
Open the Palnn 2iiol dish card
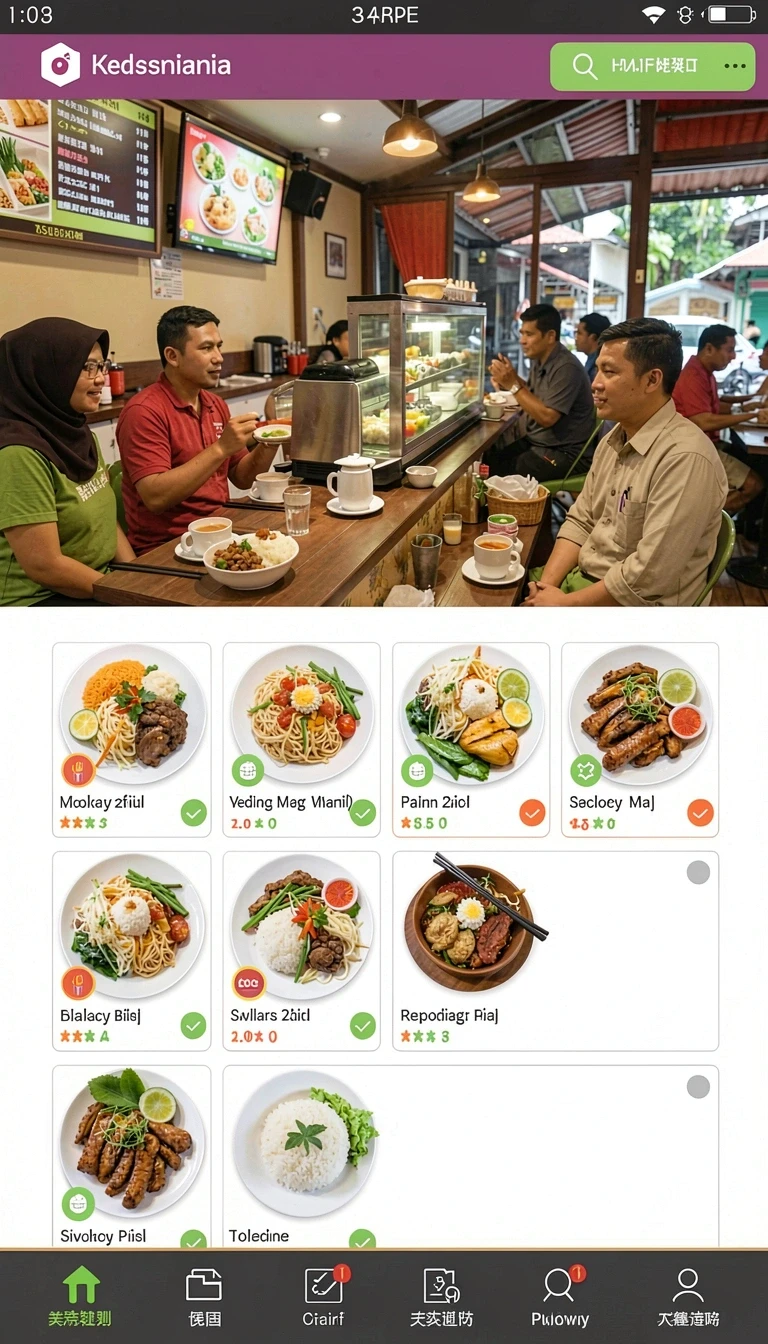coord(471,739)
